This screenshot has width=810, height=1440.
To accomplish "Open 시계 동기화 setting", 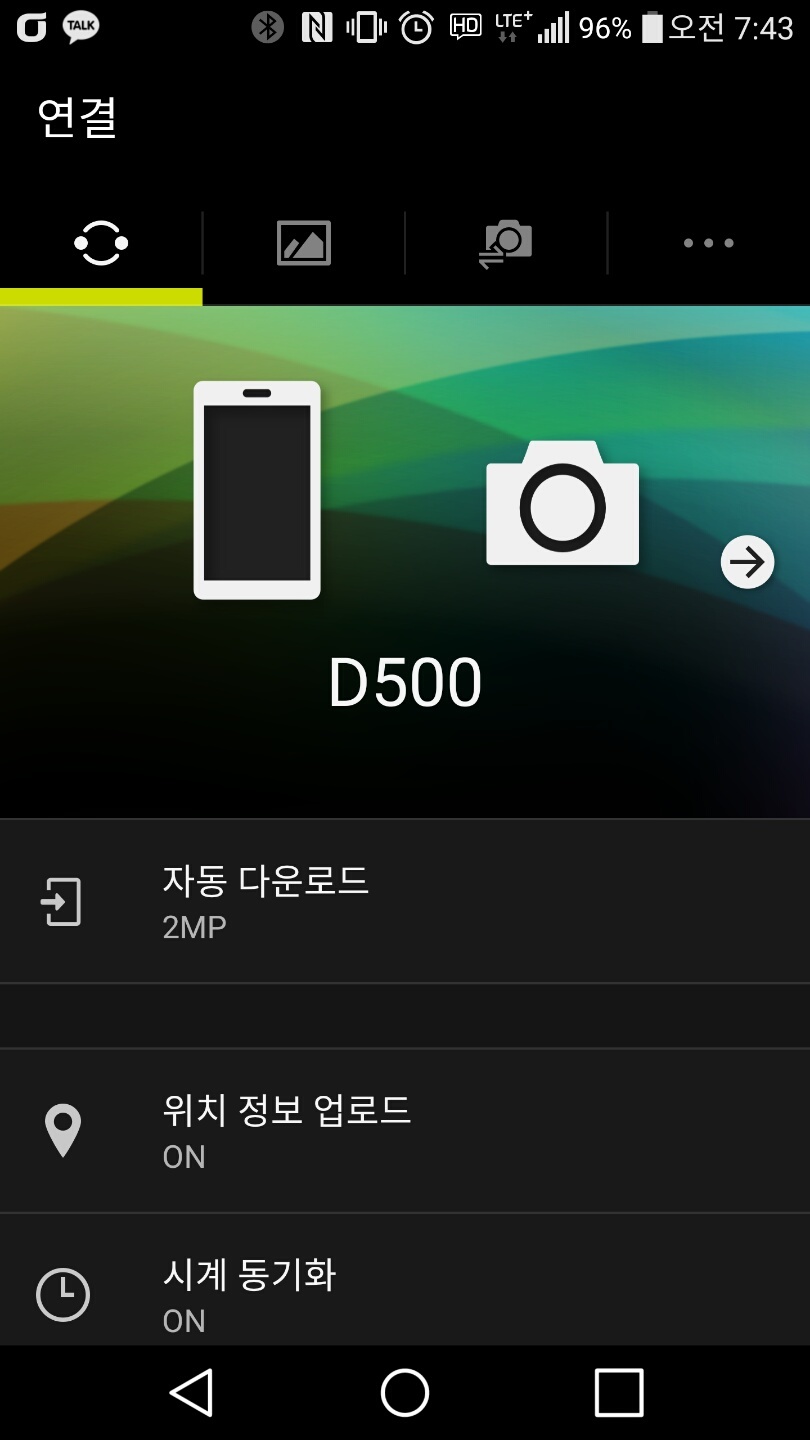I will click(405, 1294).
